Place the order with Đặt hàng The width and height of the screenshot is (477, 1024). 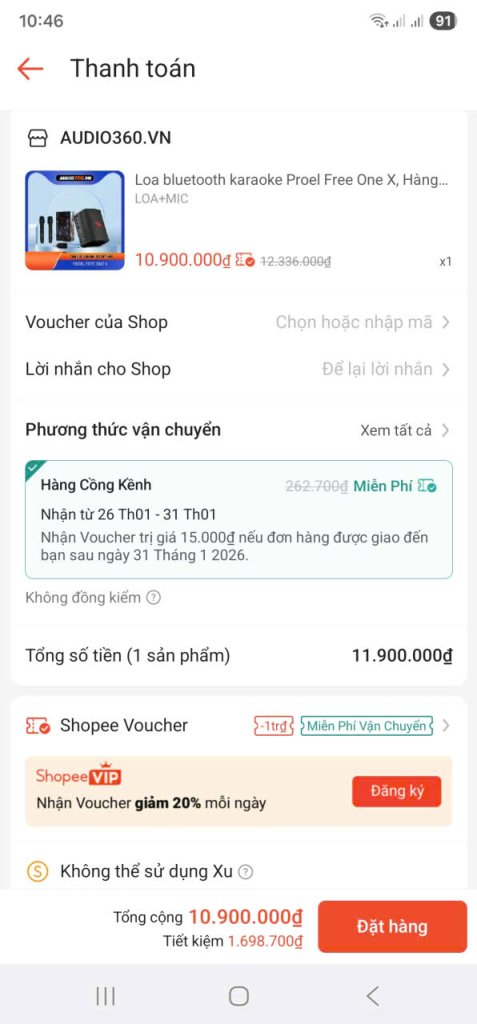point(392,926)
